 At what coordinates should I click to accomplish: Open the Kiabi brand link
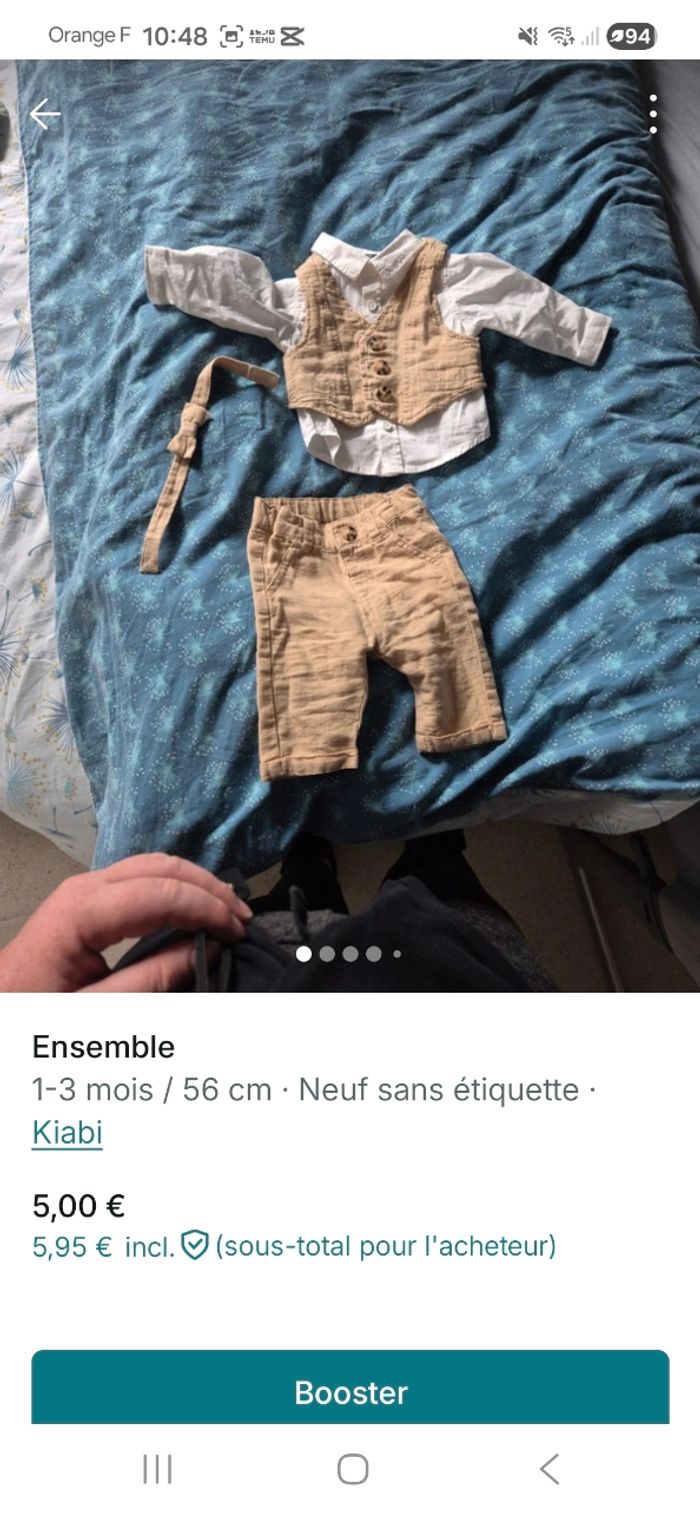67,1133
